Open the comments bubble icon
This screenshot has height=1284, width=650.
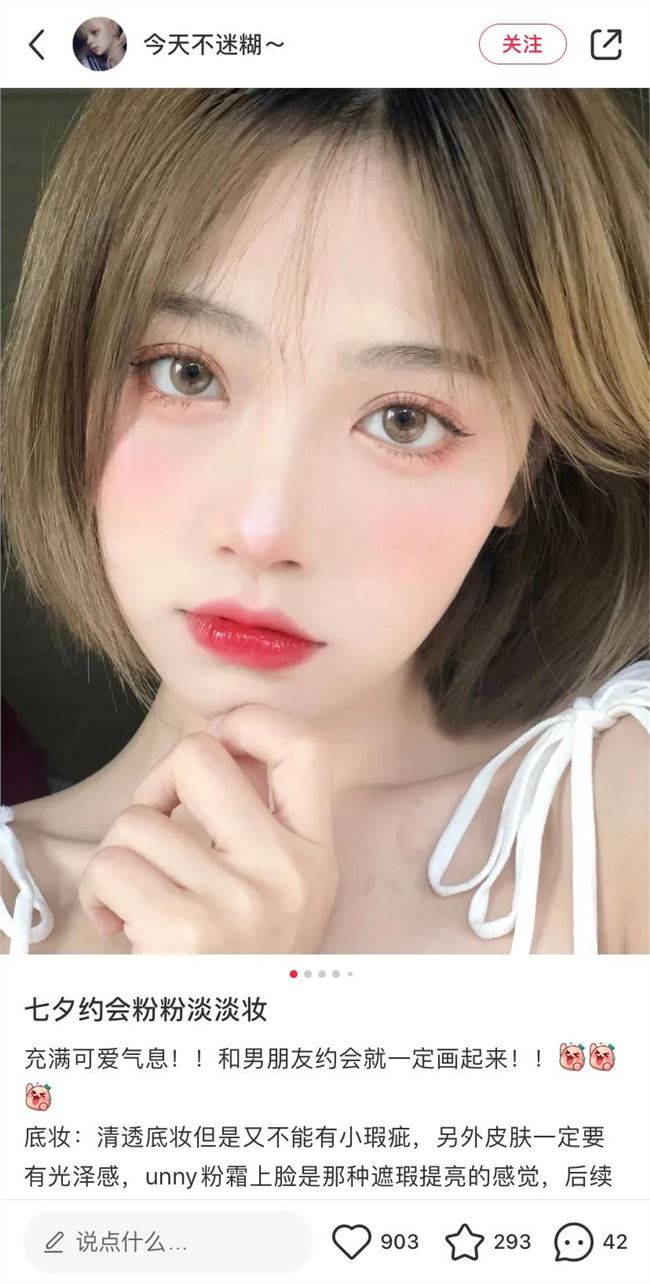point(573,1242)
